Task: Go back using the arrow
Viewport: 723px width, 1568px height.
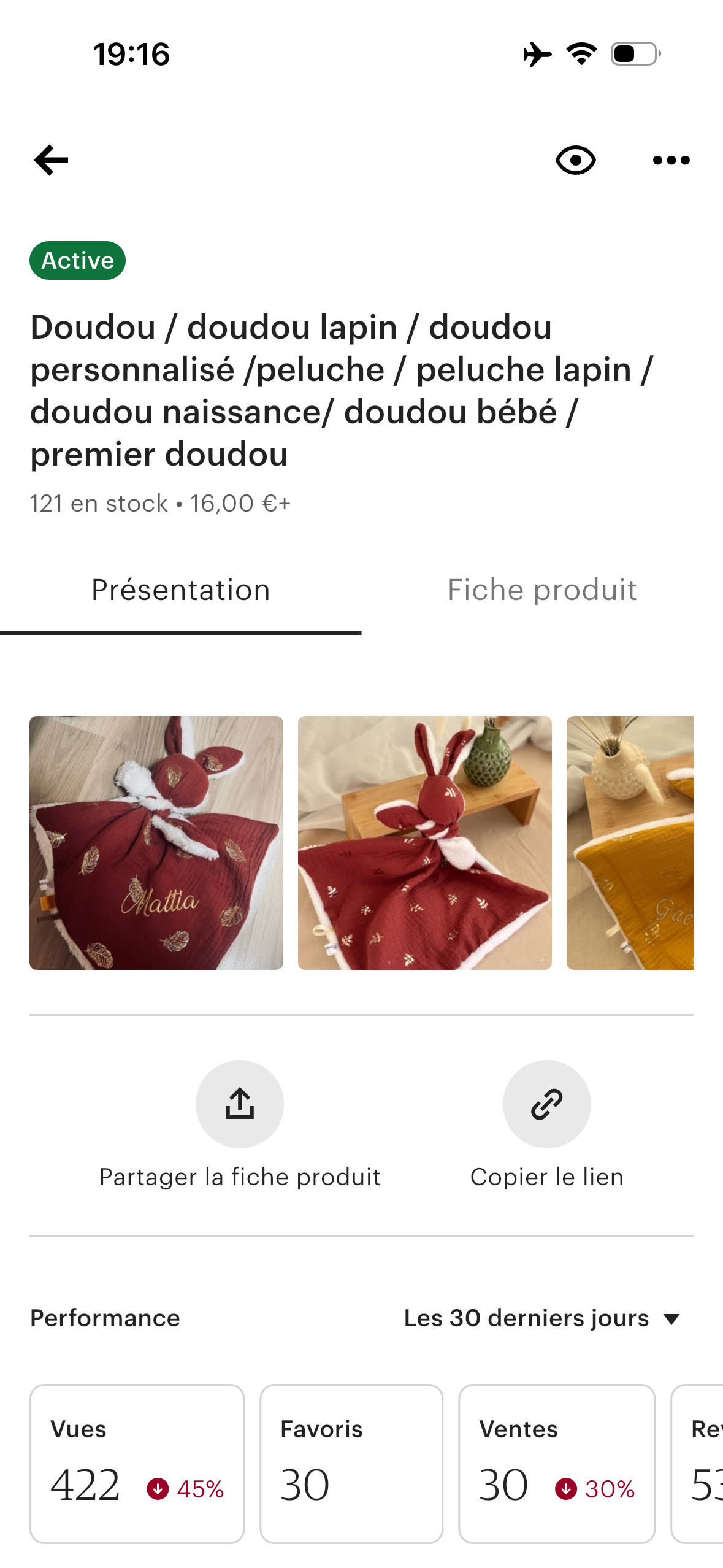Action: [x=52, y=160]
